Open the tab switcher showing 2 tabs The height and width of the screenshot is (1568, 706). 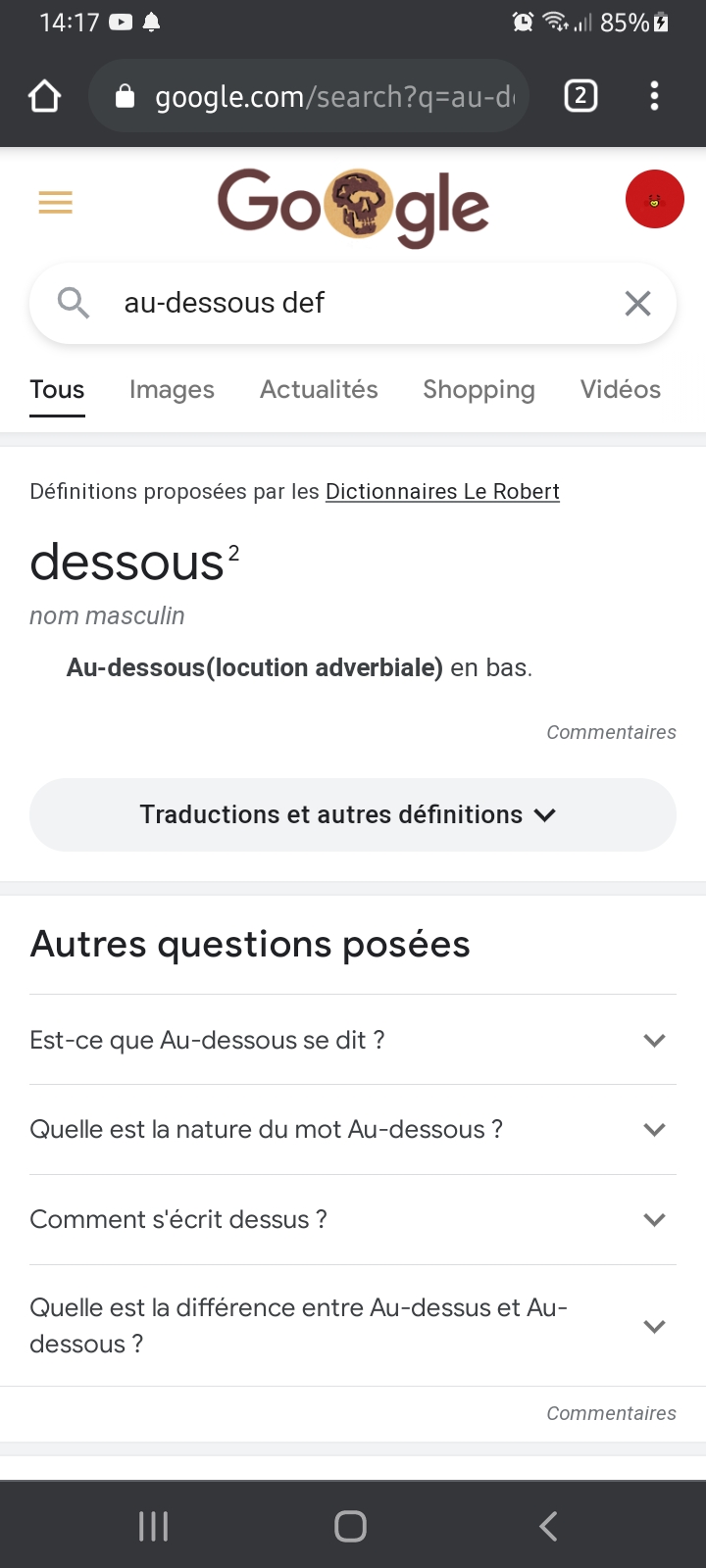pos(580,96)
